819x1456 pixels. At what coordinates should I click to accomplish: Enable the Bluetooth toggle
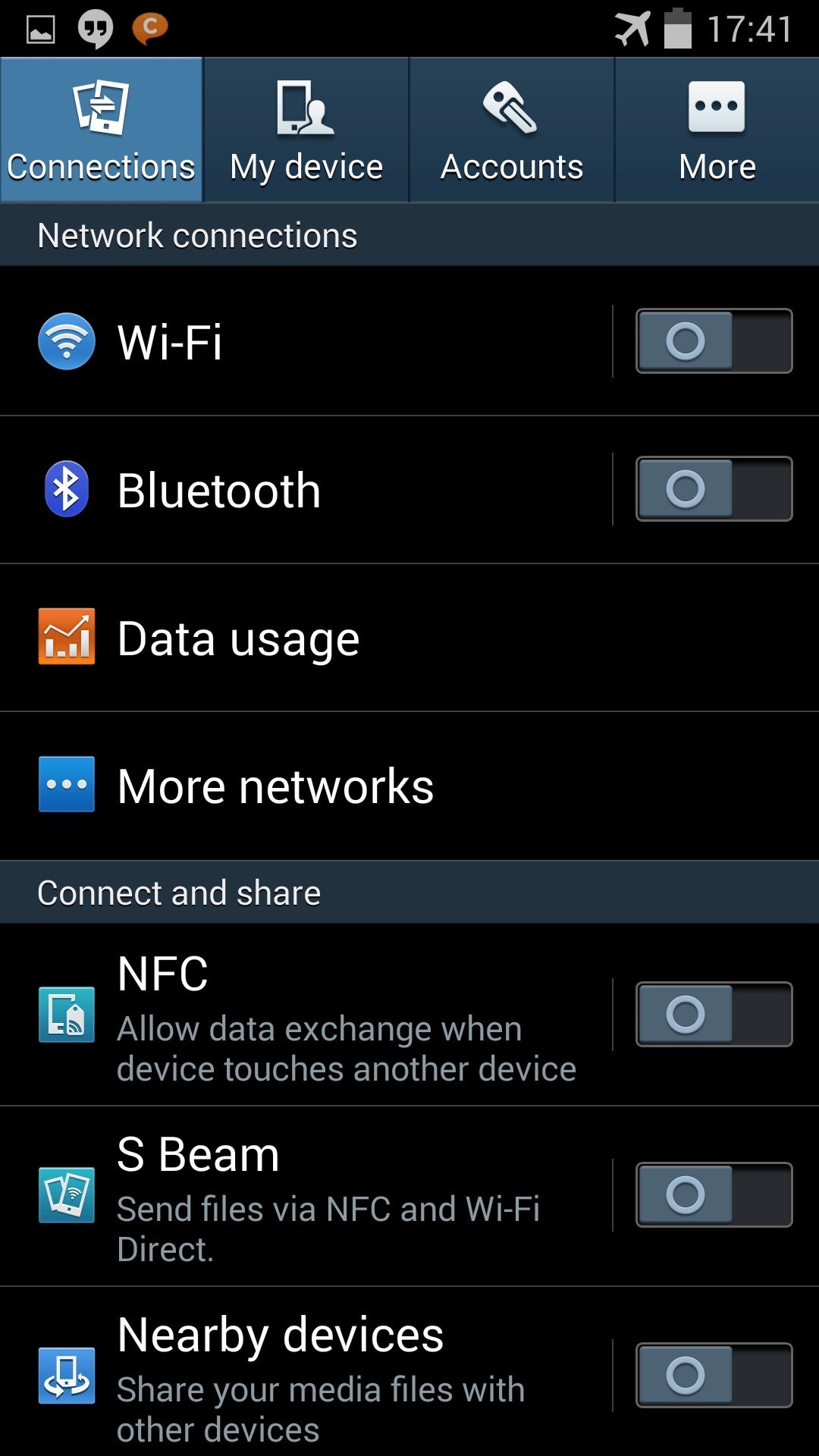pos(714,489)
